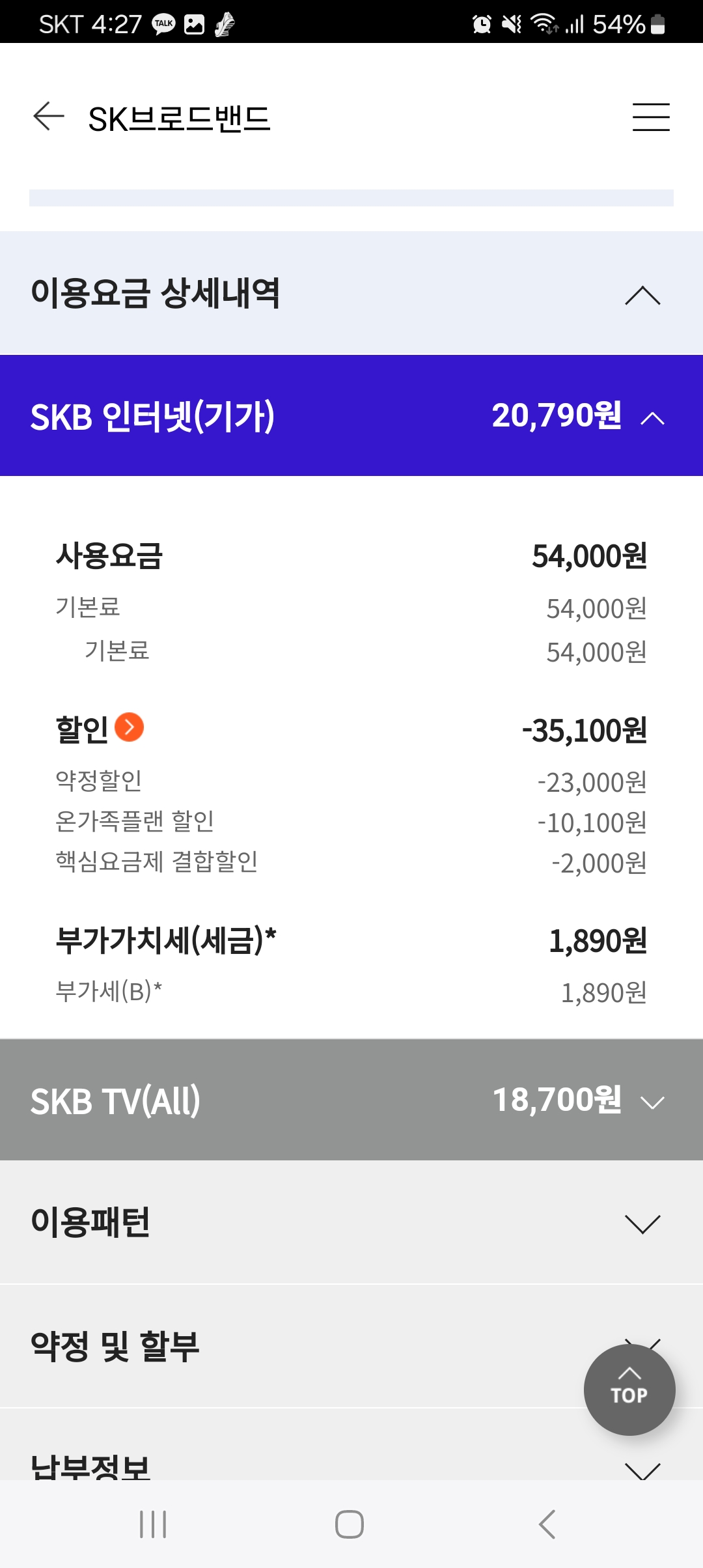Expand the 이용패턴 section

(351, 1222)
